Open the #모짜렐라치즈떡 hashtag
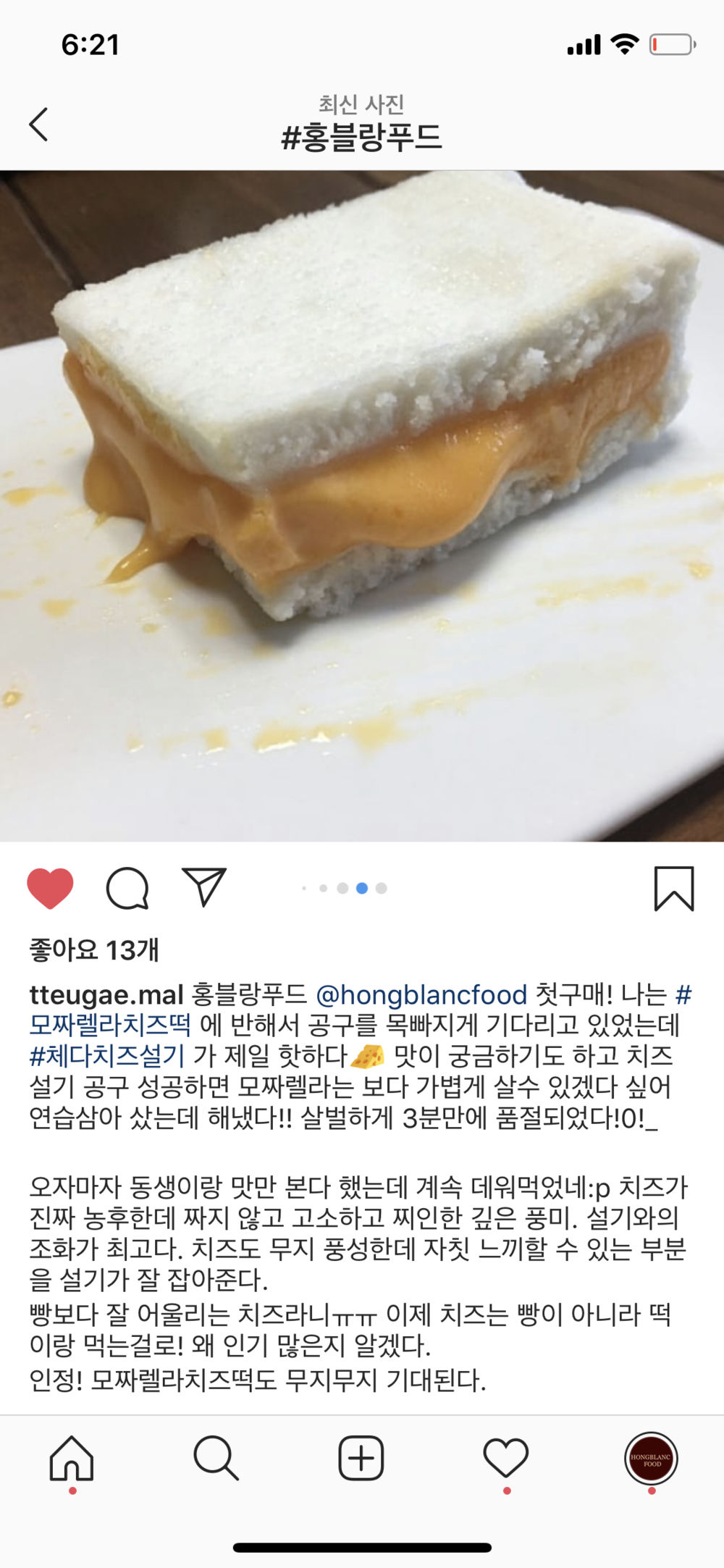 click(x=361, y=1010)
